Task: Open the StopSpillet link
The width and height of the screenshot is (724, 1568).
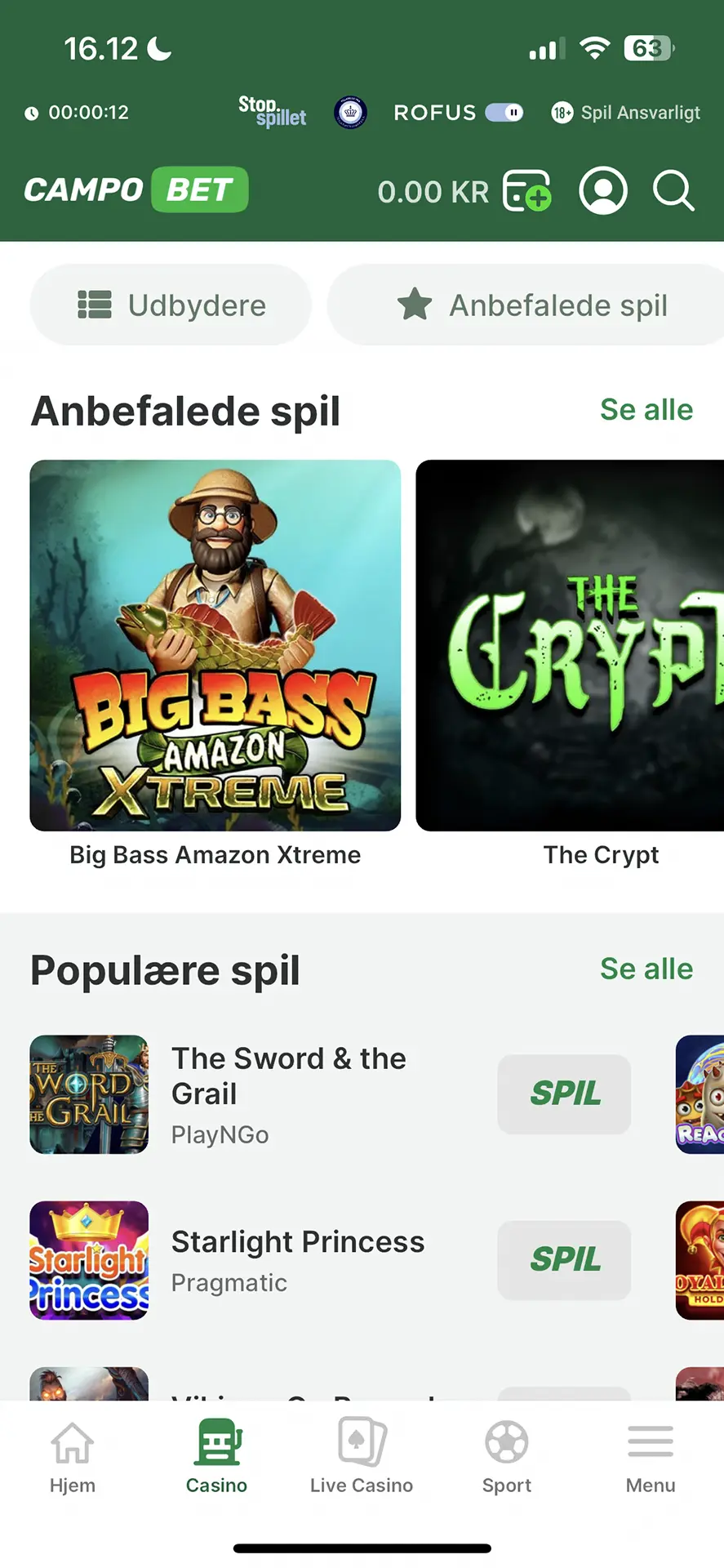Action: 272,112
